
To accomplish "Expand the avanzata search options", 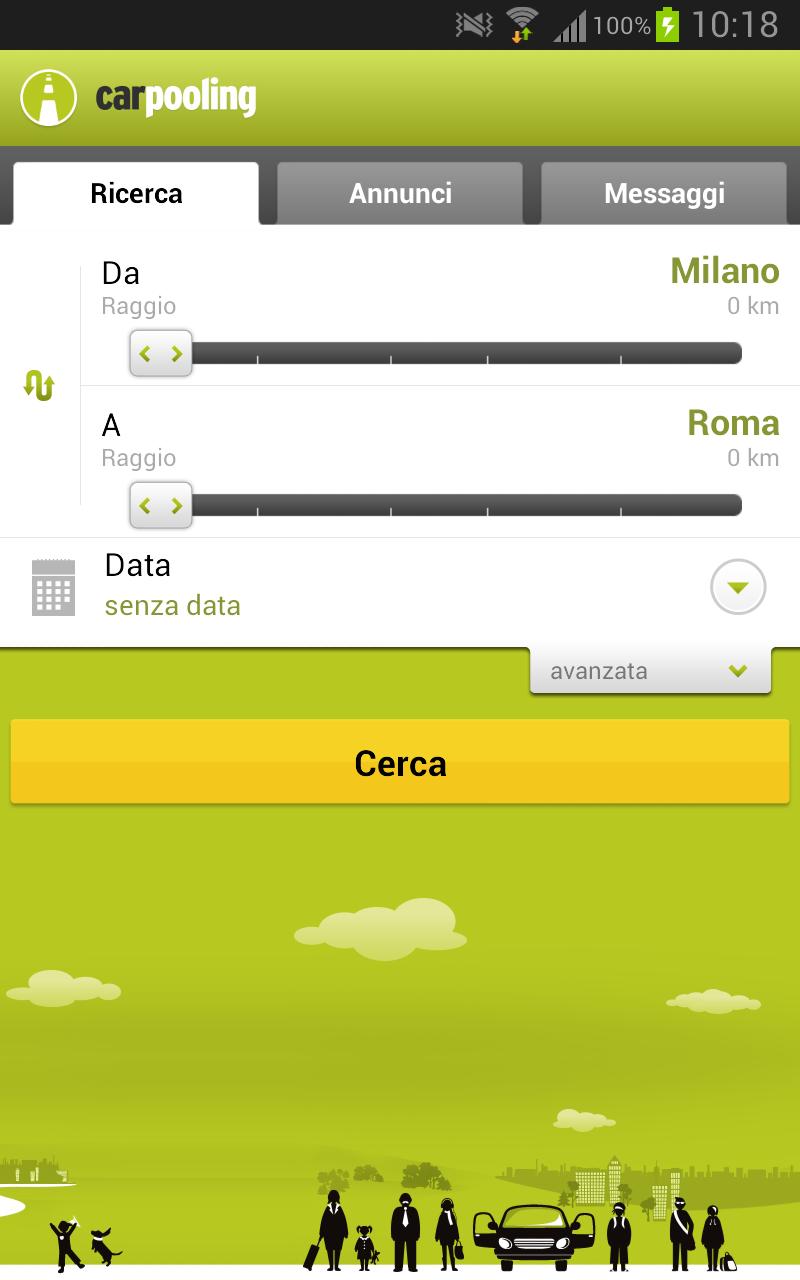I will 650,671.
